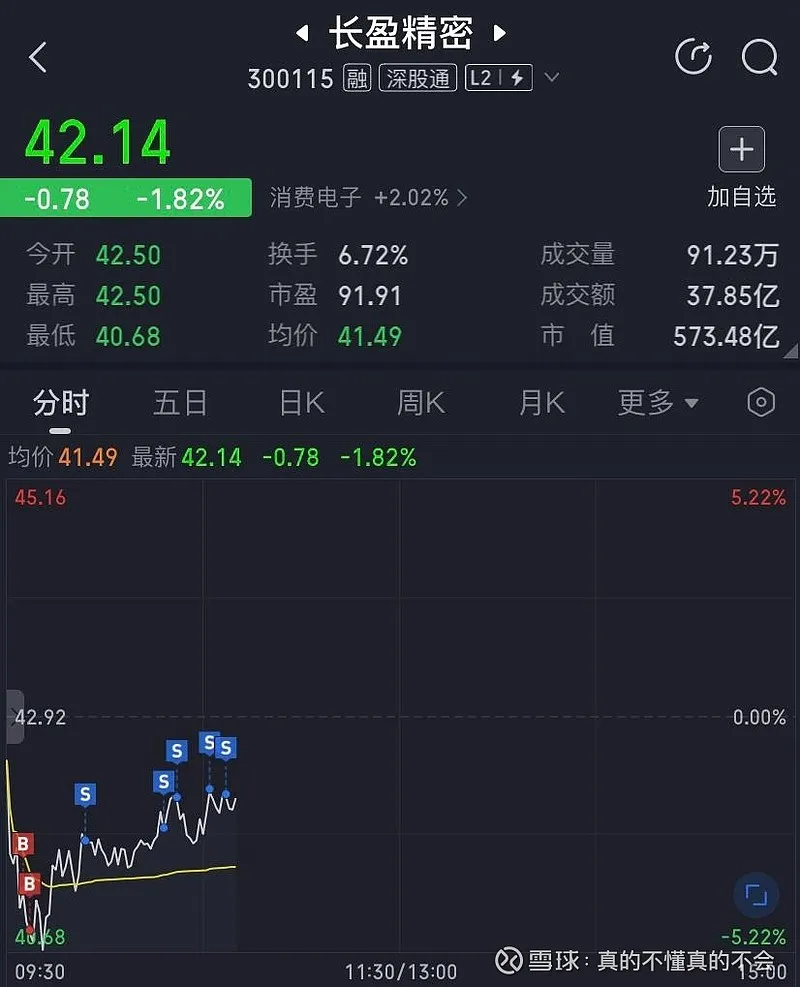
Task: Refresh the stock quote
Action: tap(693, 57)
